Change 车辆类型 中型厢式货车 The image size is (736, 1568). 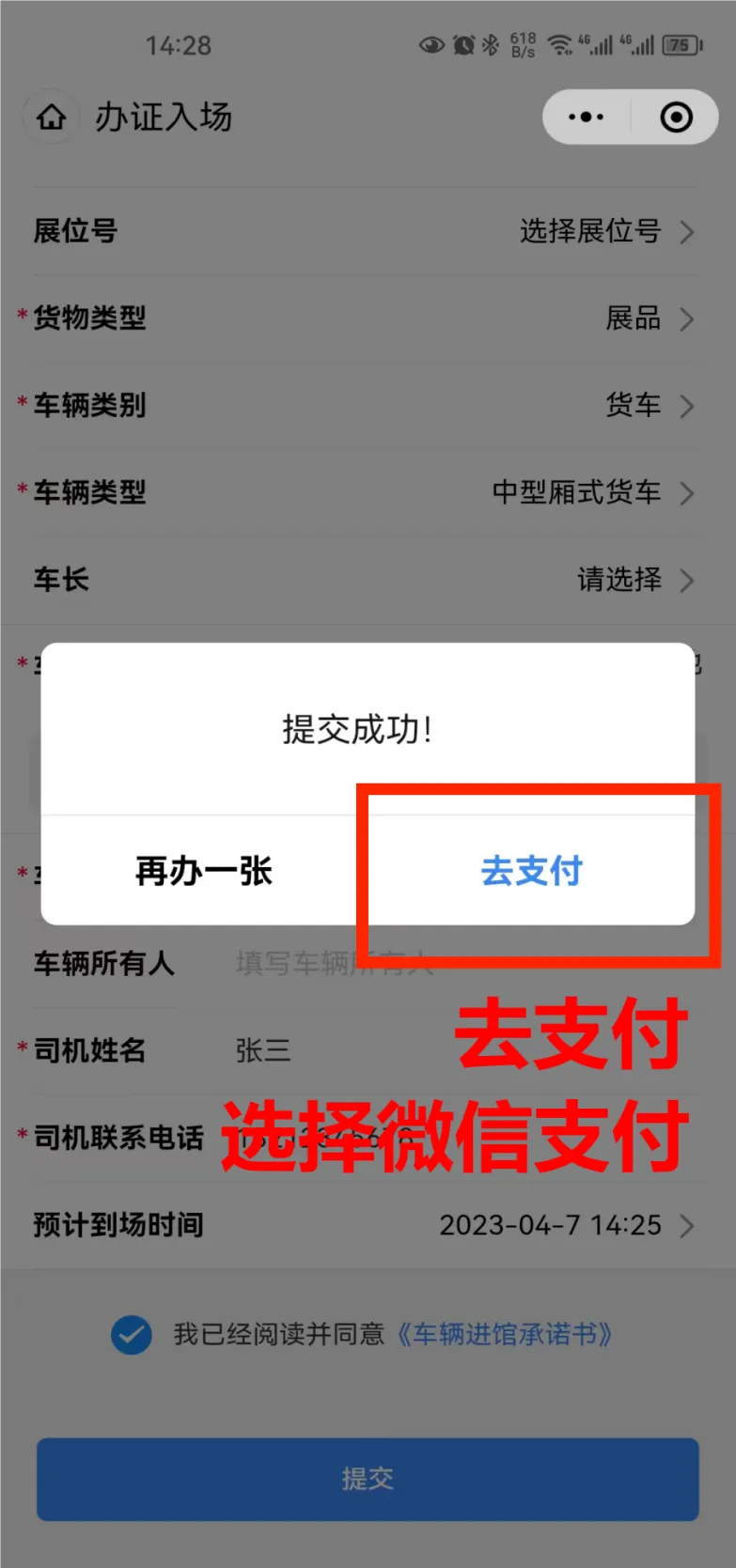[592, 492]
